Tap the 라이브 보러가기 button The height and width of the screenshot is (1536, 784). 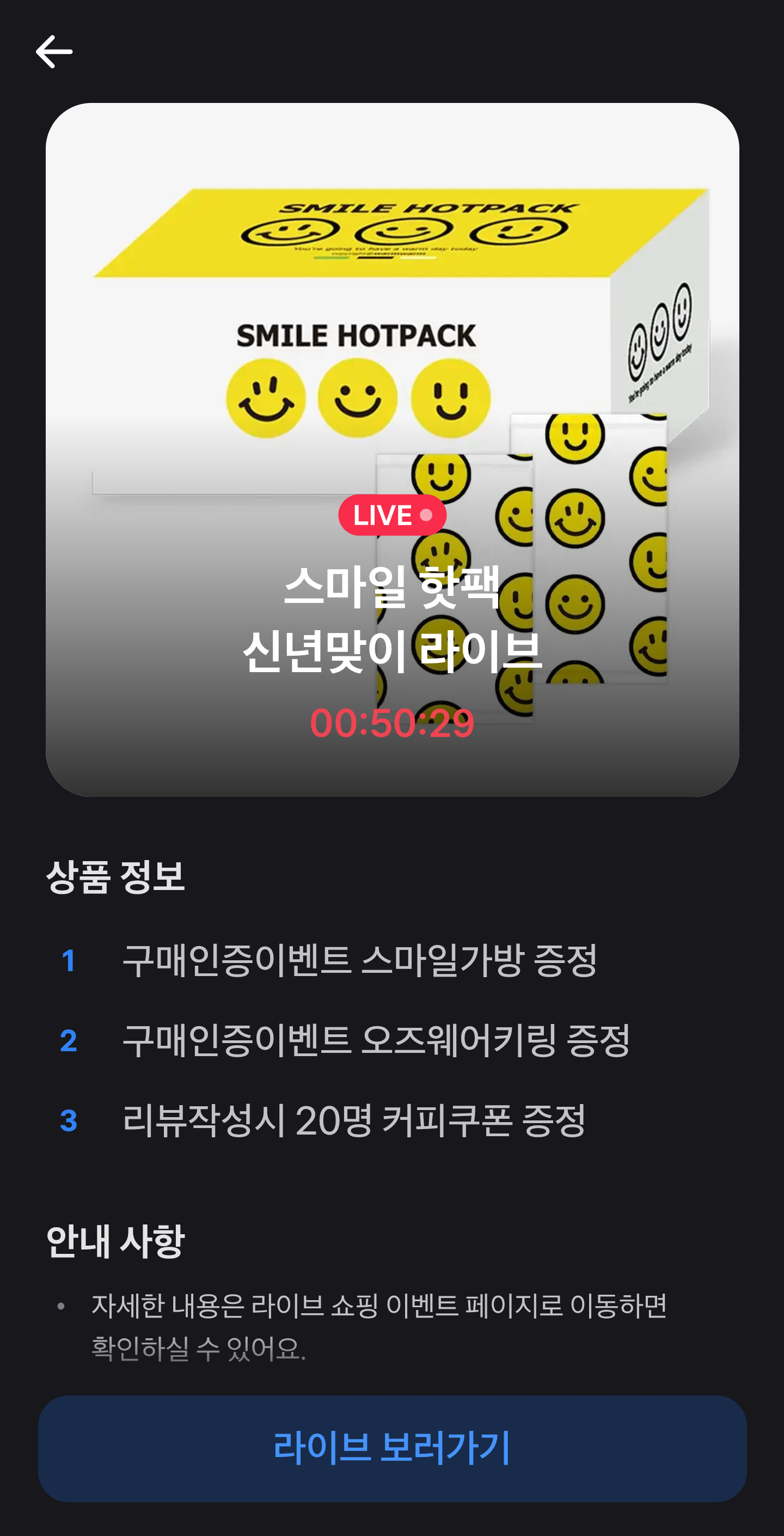coord(391,1448)
